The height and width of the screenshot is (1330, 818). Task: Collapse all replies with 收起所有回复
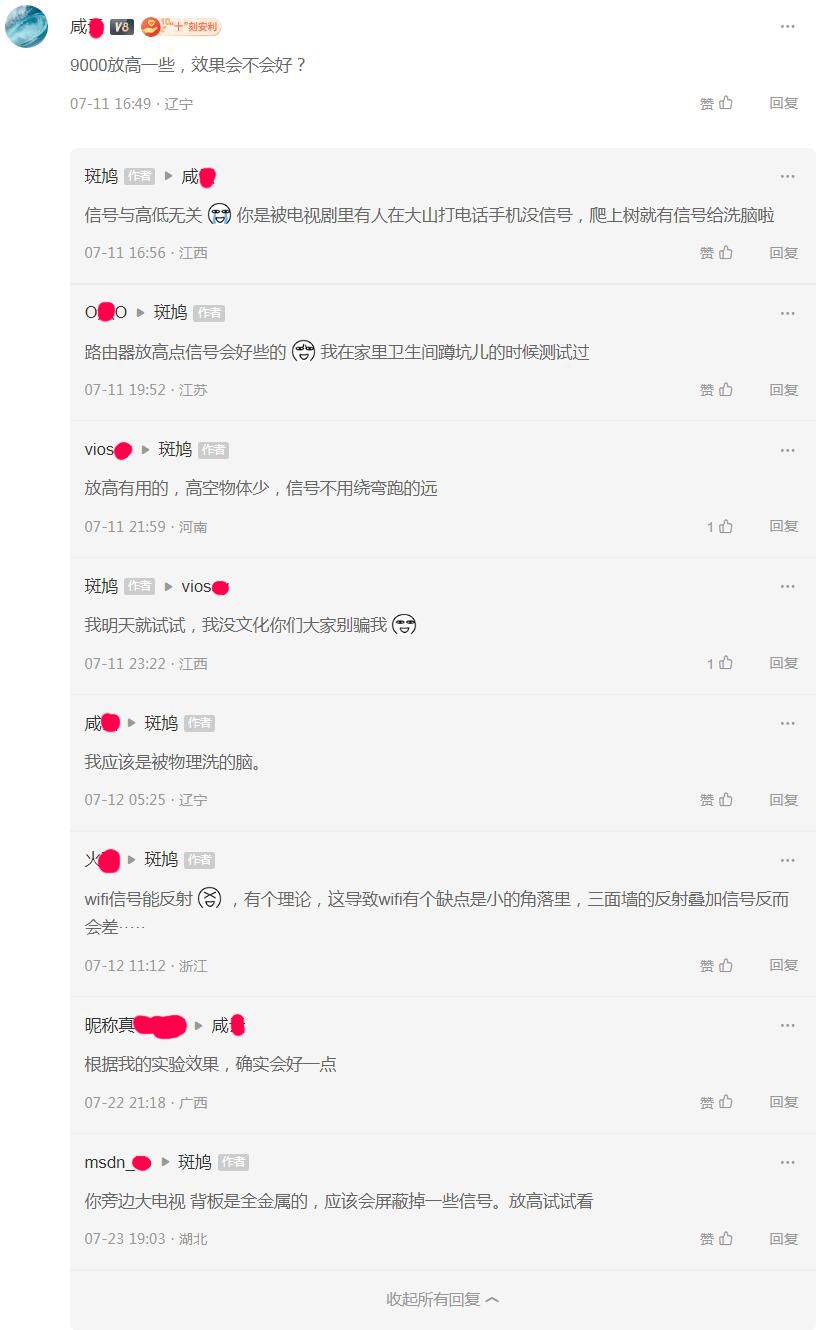click(443, 1299)
